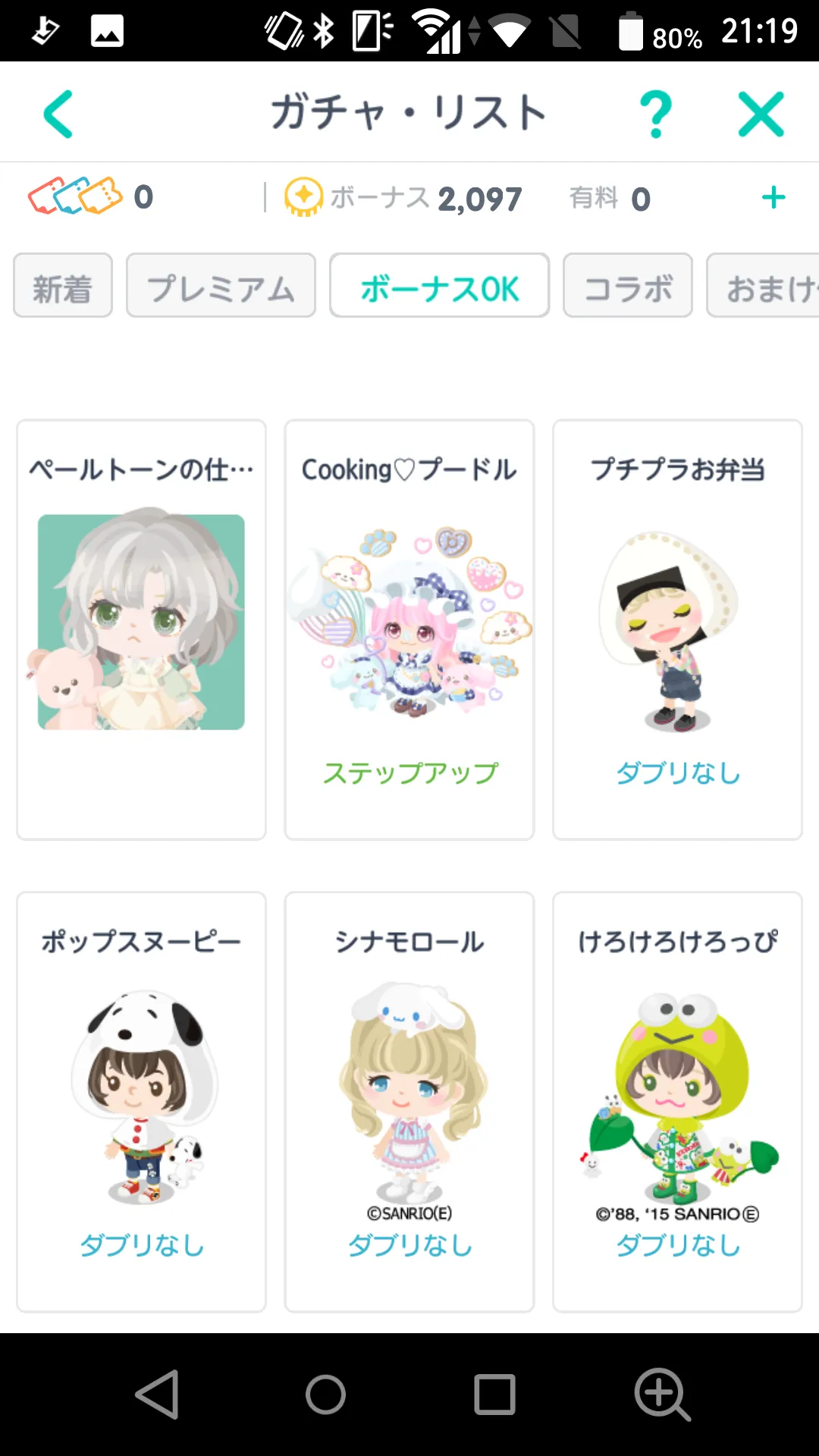
Task: Open the system recent apps button
Action: pos(494,1395)
